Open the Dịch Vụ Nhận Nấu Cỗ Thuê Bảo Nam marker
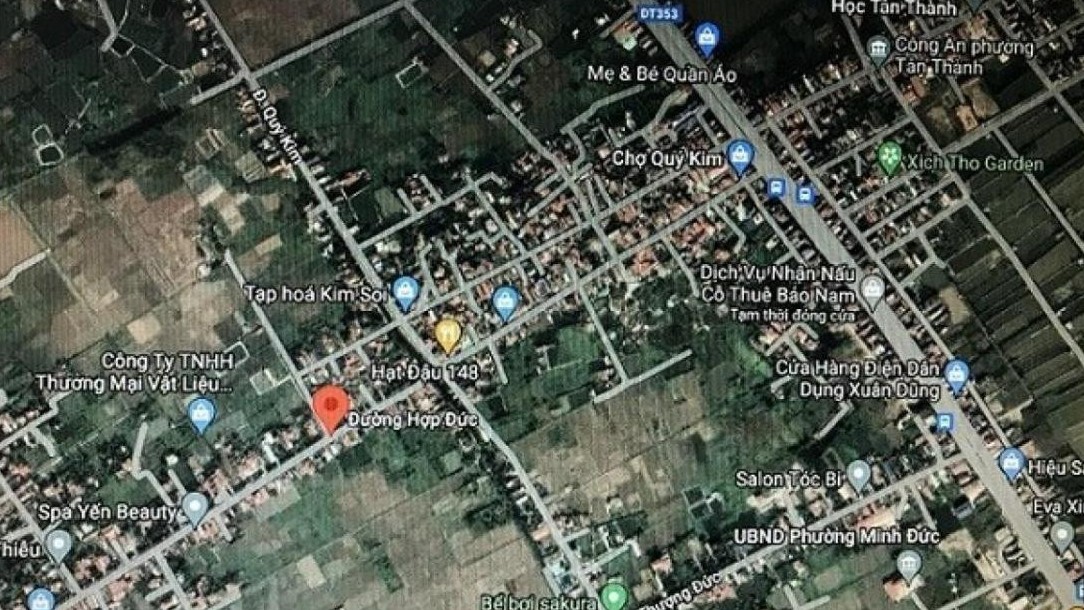The height and width of the screenshot is (610, 1084). click(x=872, y=289)
